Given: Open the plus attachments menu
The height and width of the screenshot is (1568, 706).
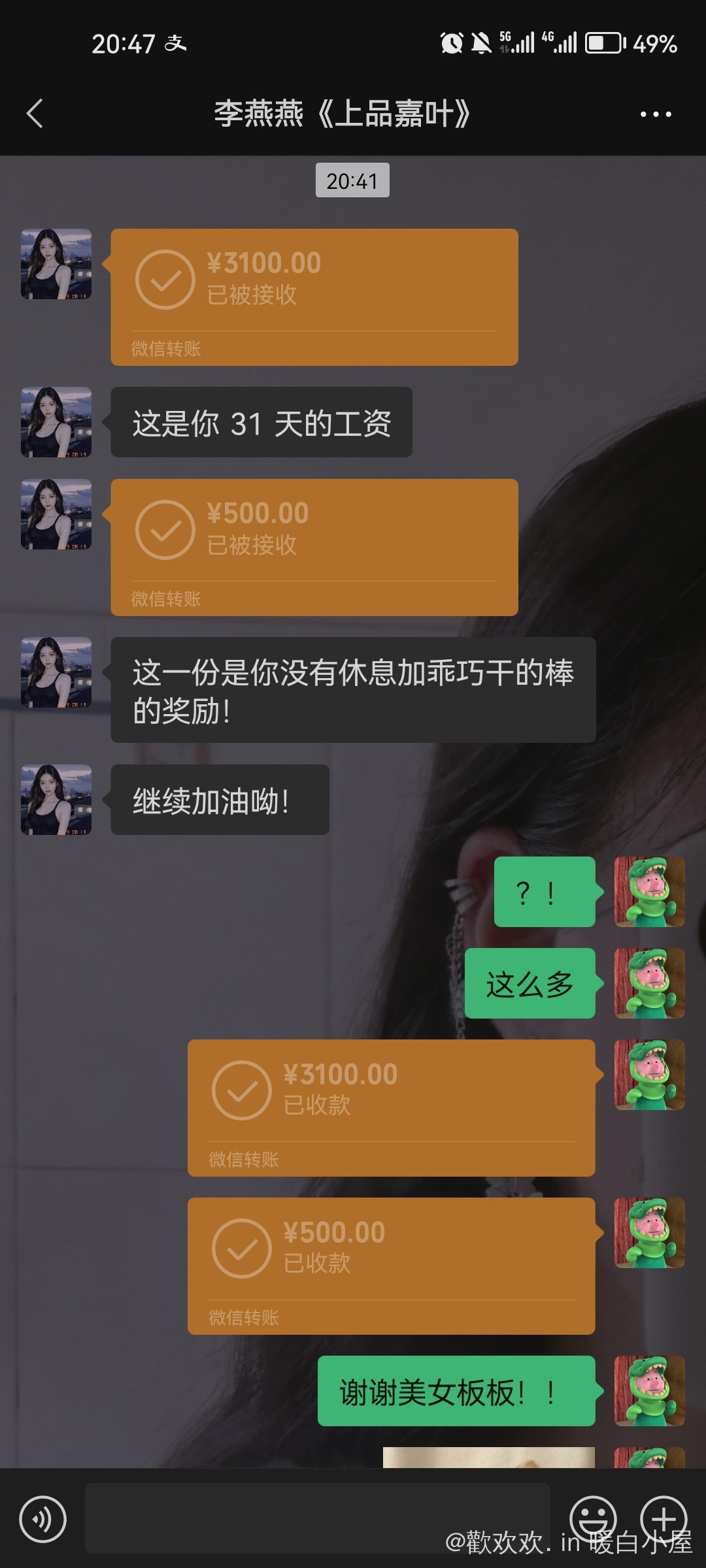Looking at the screenshot, I should (664, 1518).
